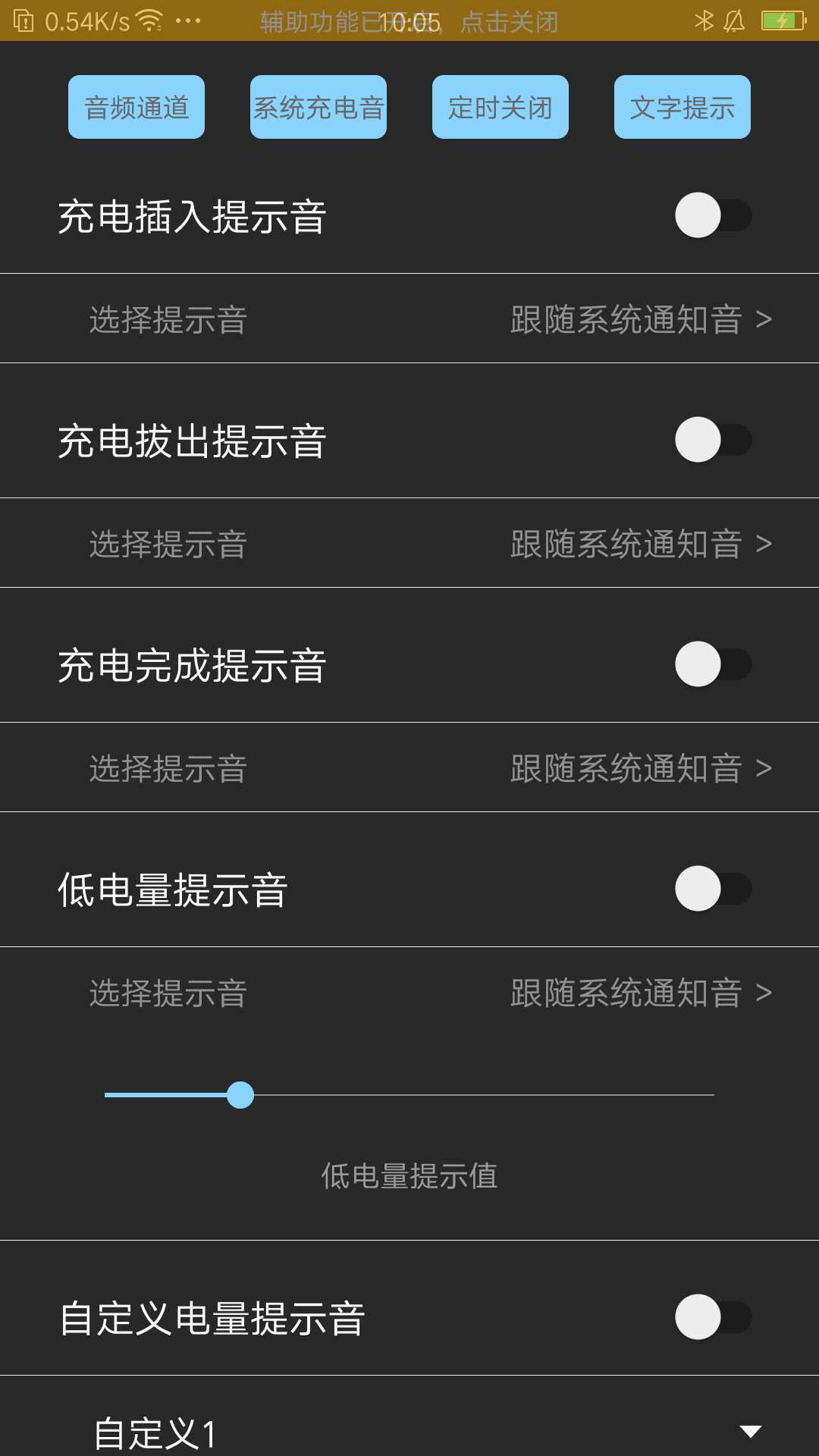Open the 定时关闭 settings
This screenshot has width=819, height=1456.
pyautogui.click(x=500, y=107)
